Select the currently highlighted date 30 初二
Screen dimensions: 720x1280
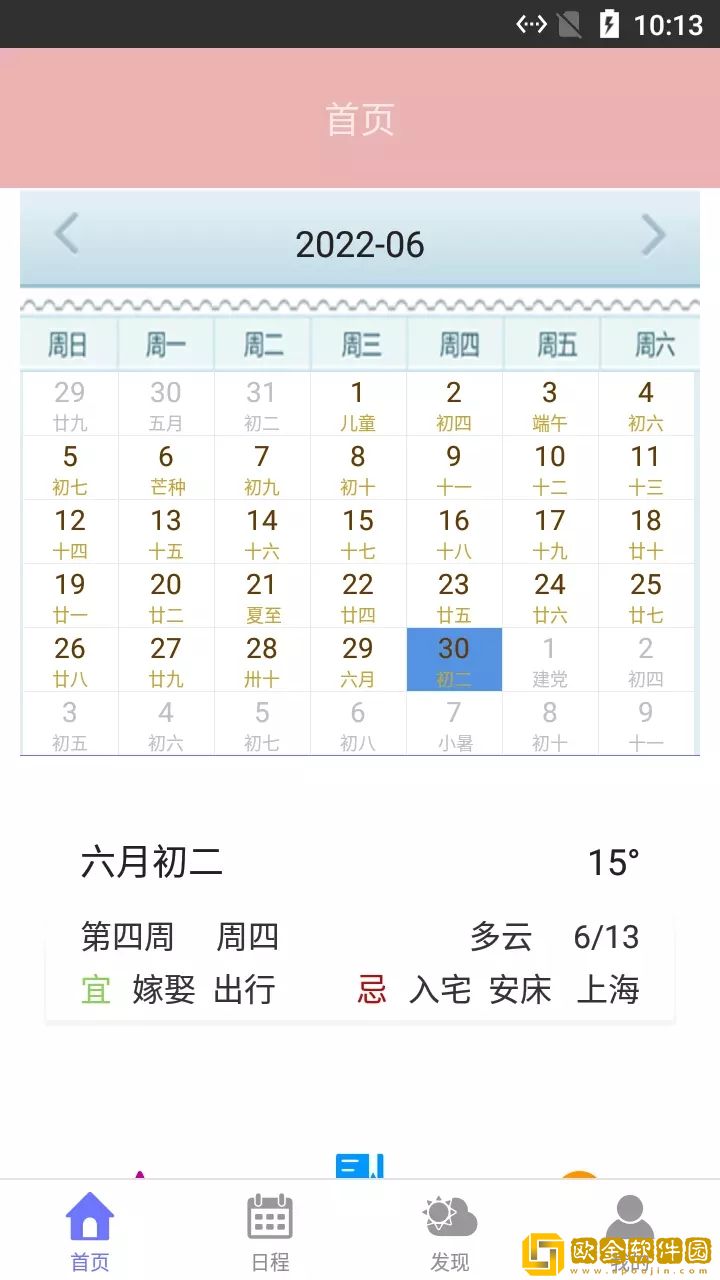[453, 660]
